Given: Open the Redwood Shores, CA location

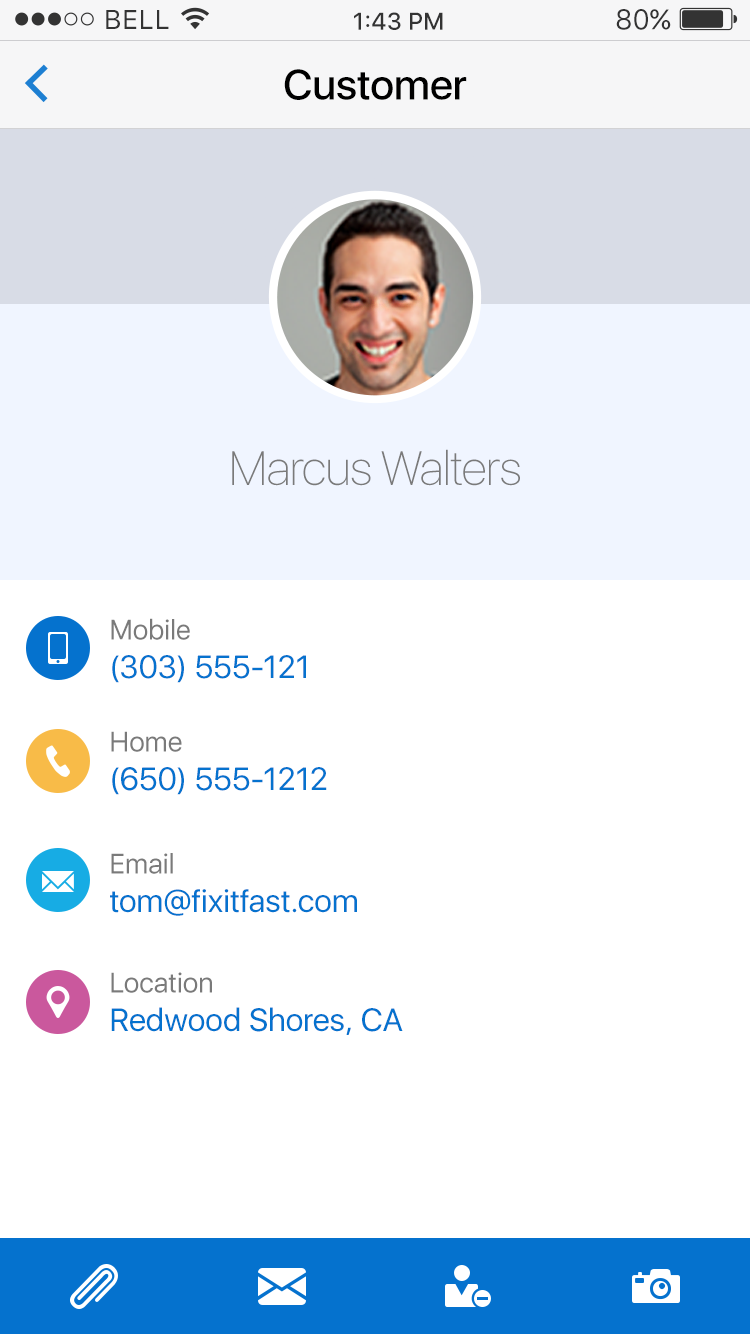Looking at the screenshot, I should [255, 1020].
